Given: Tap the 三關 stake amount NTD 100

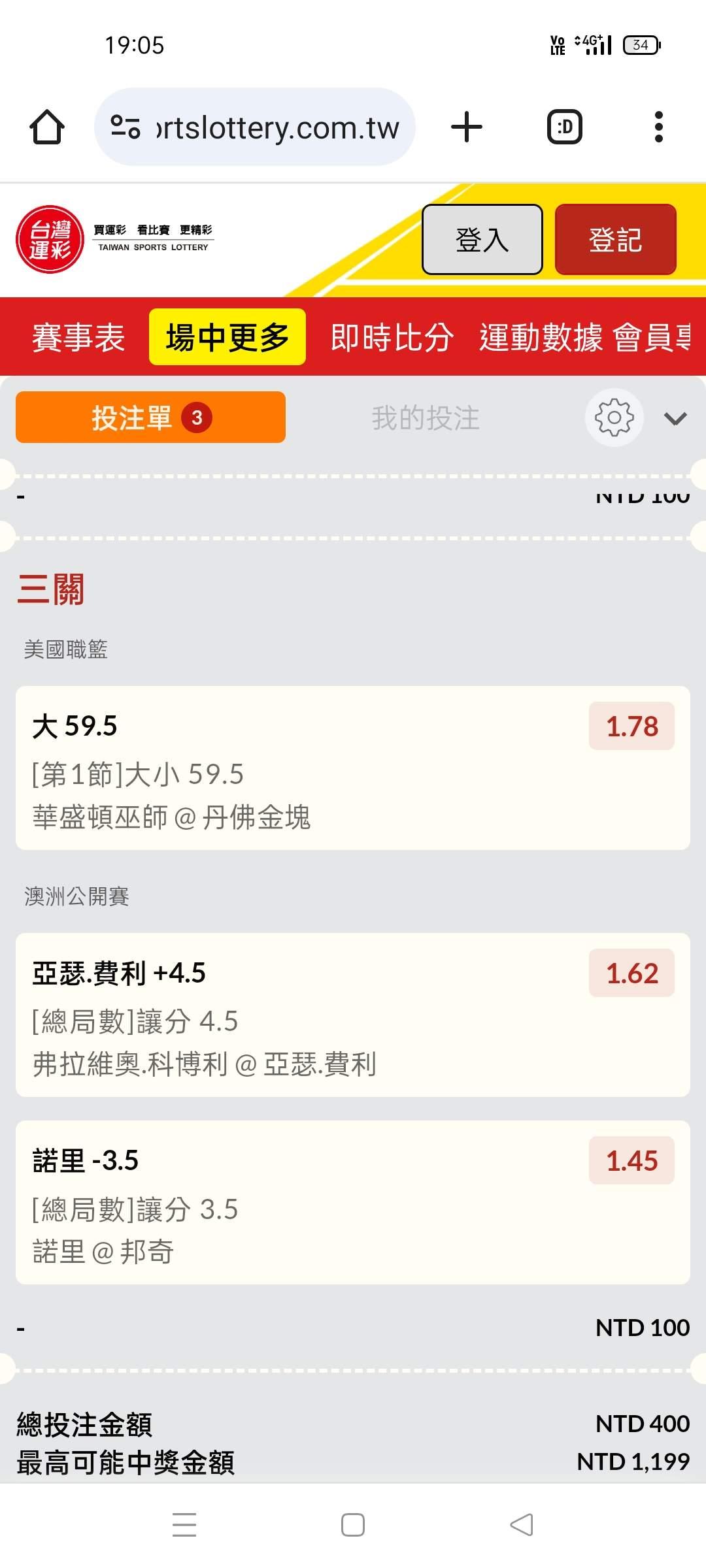Looking at the screenshot, I should click(x=643, y=1328).
